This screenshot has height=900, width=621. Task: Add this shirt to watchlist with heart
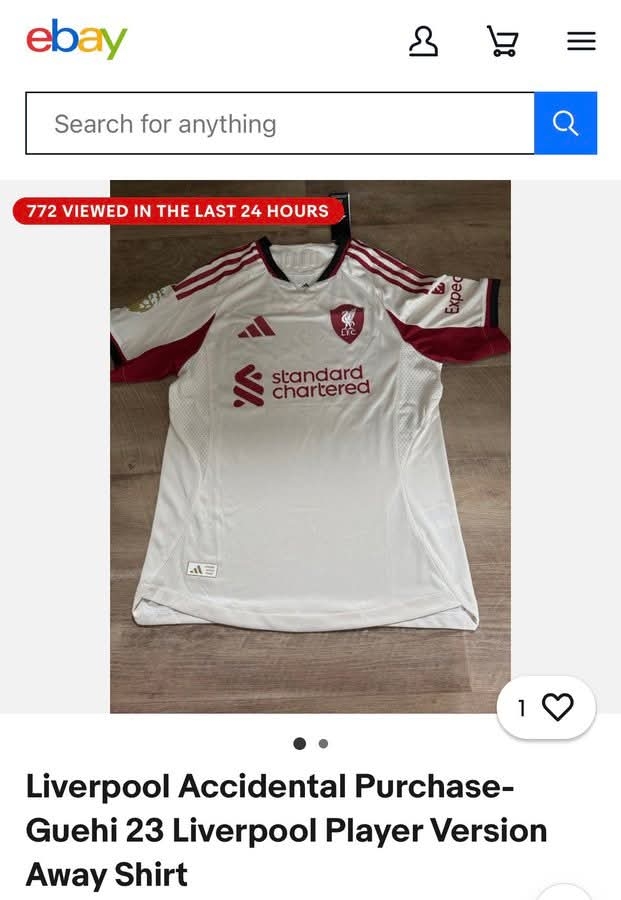pos(557,708)
